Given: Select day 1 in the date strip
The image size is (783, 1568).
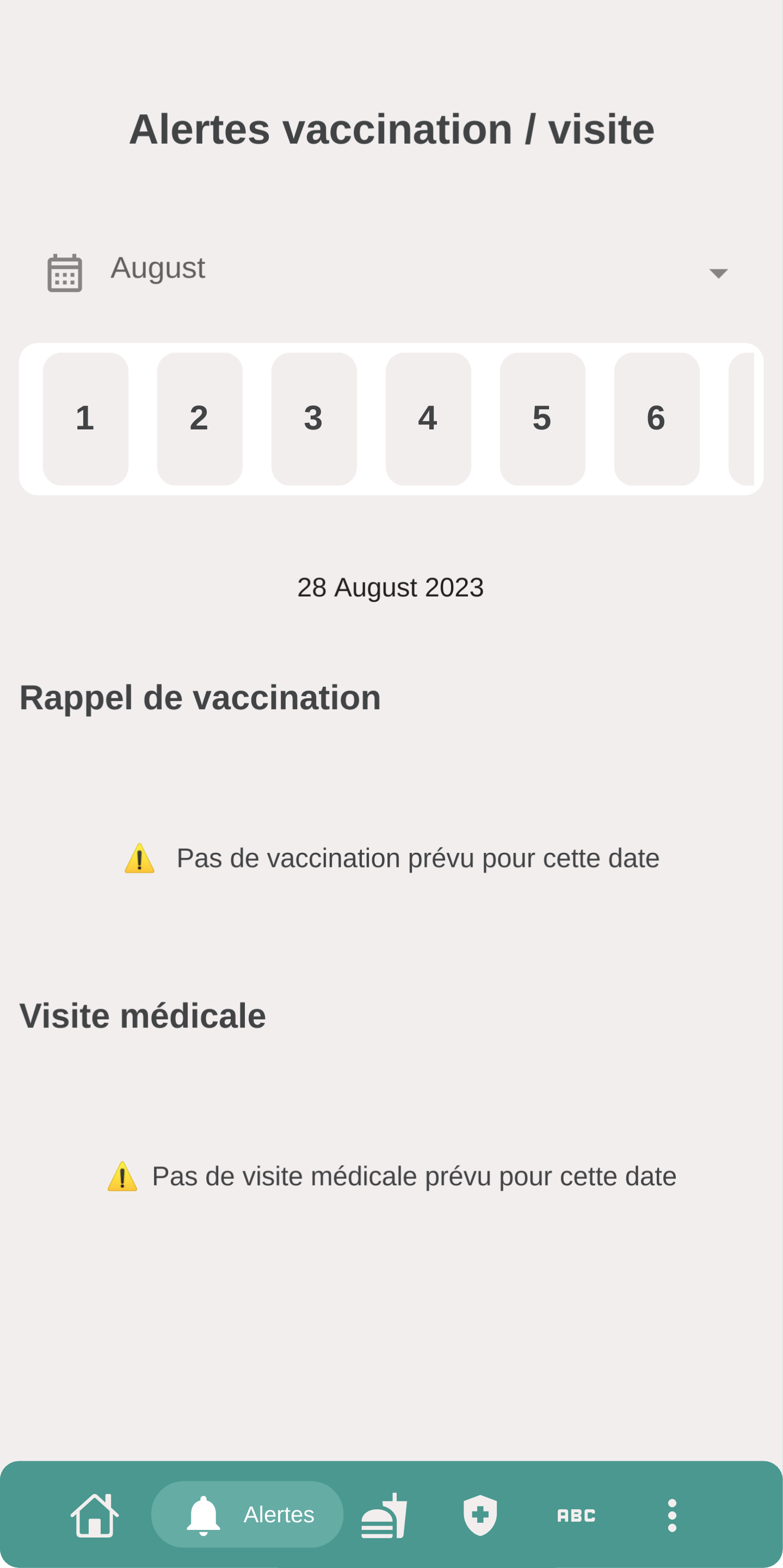Looking at the screenshot, I should 85,419.
